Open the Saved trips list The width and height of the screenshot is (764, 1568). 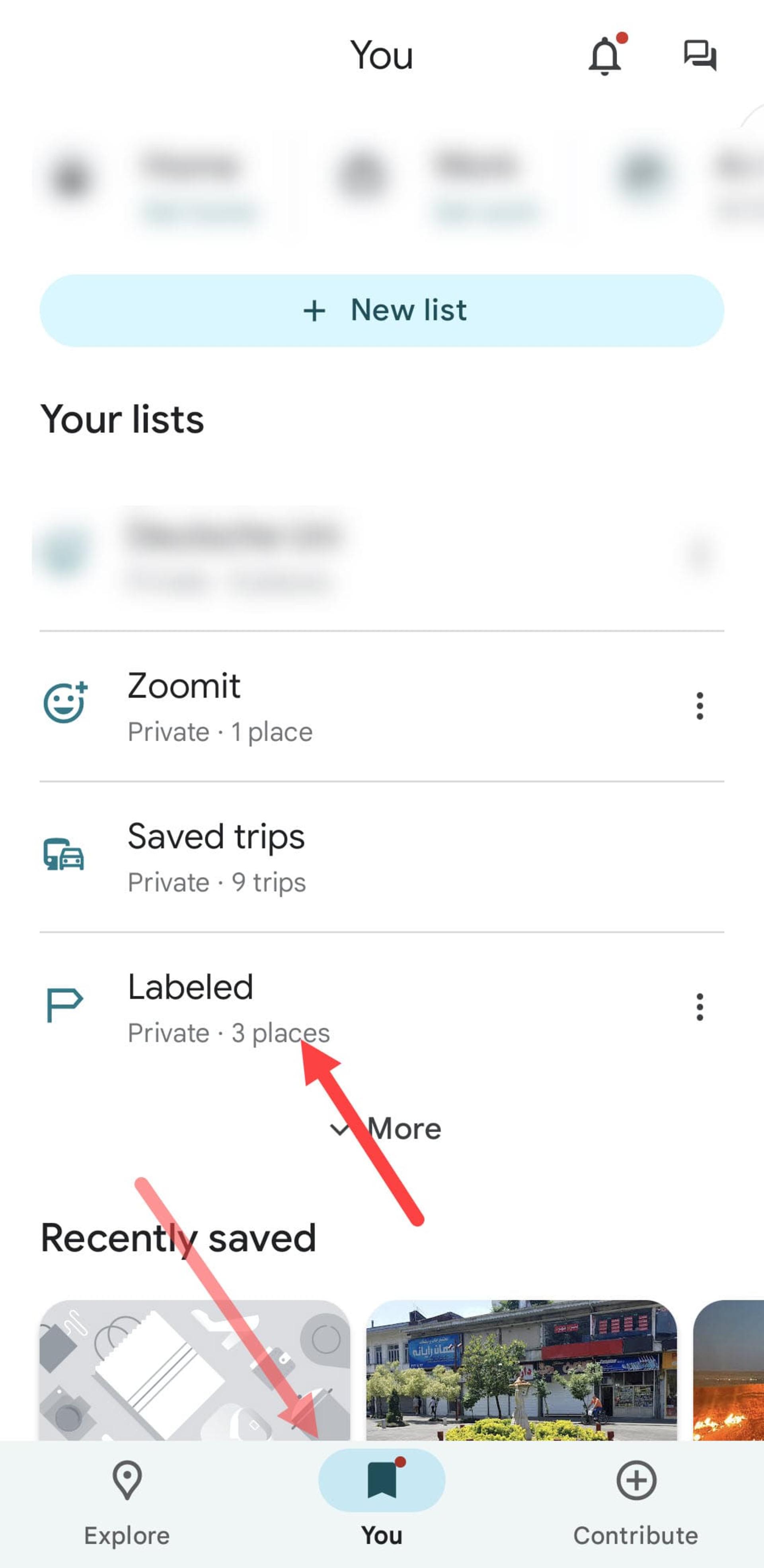pos(382,857)
